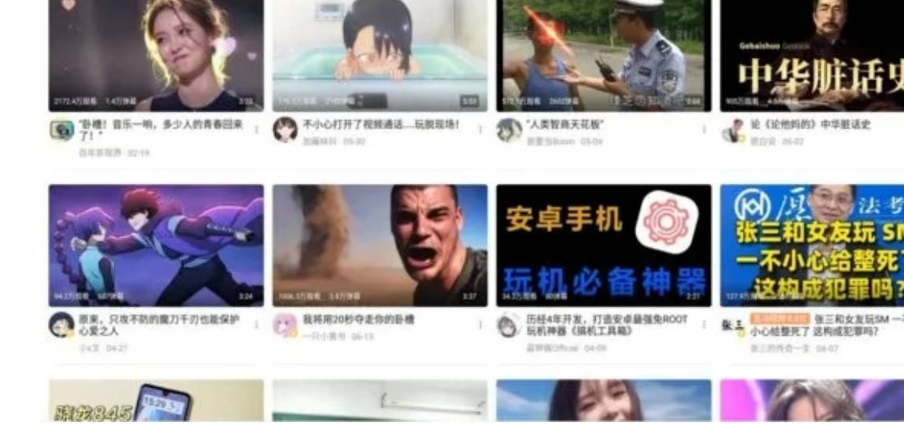Open more options for "我将用20秒" video

pyautogui.click(x=480, y=325)
